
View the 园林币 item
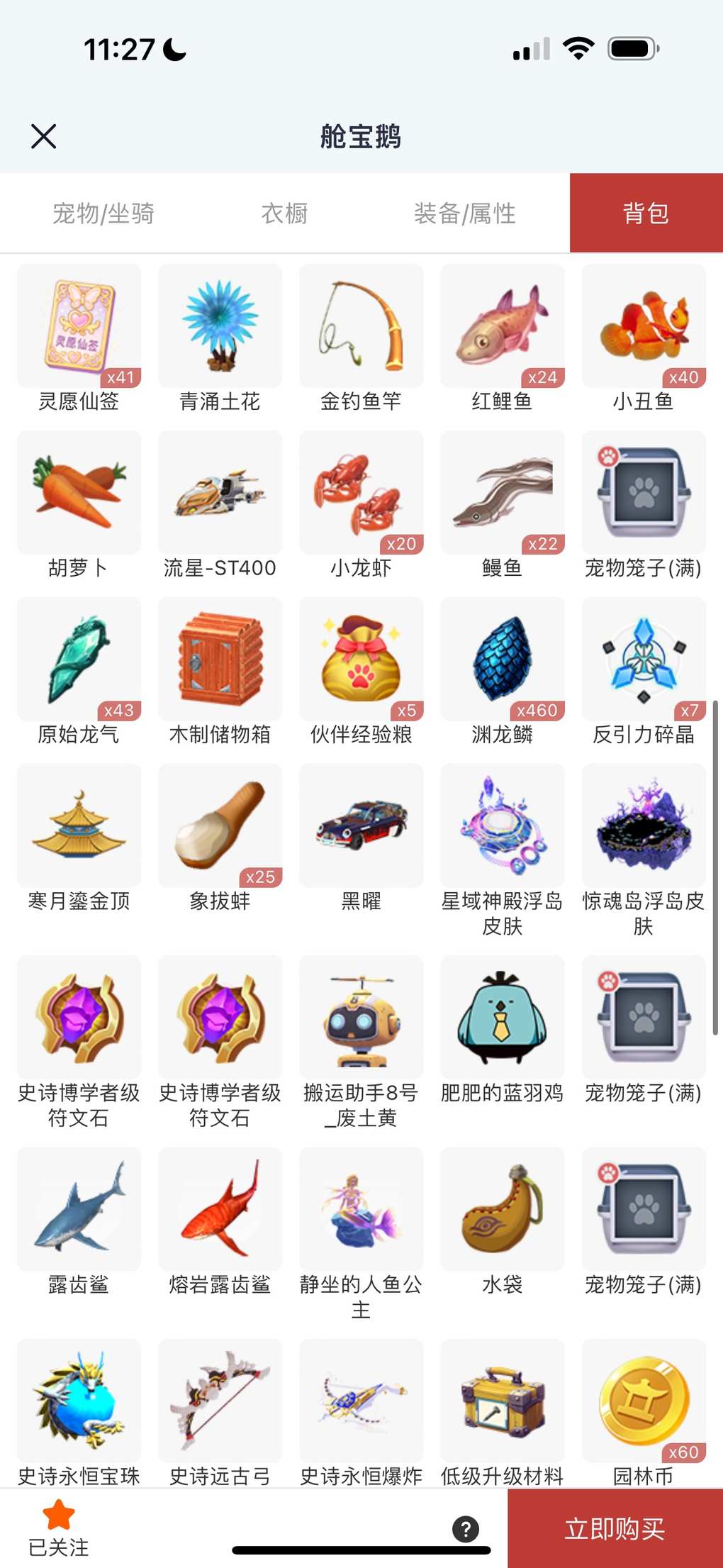click(644, 1401)
